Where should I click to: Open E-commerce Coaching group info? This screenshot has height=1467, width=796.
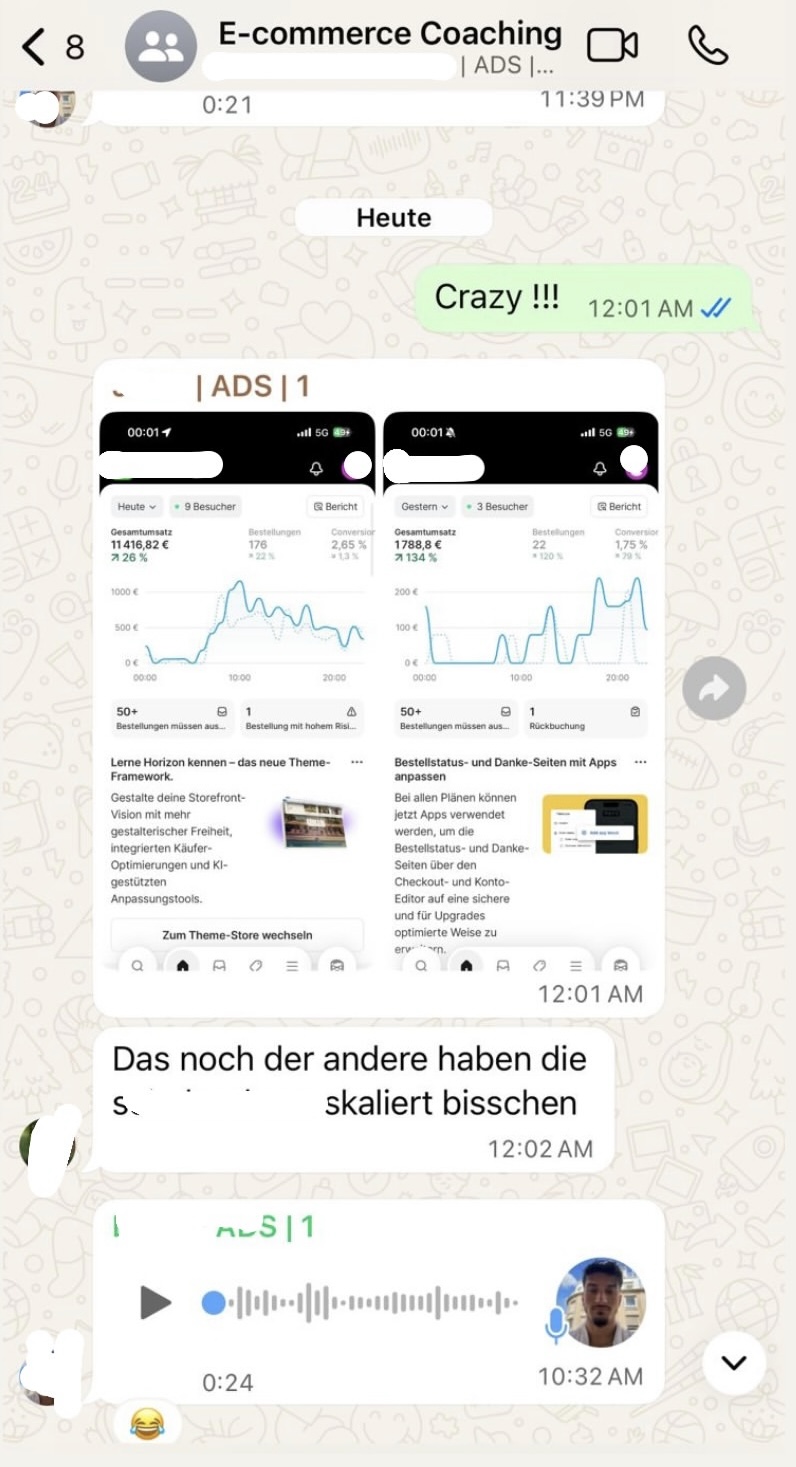pyautogui.click(x=389, y=46)
